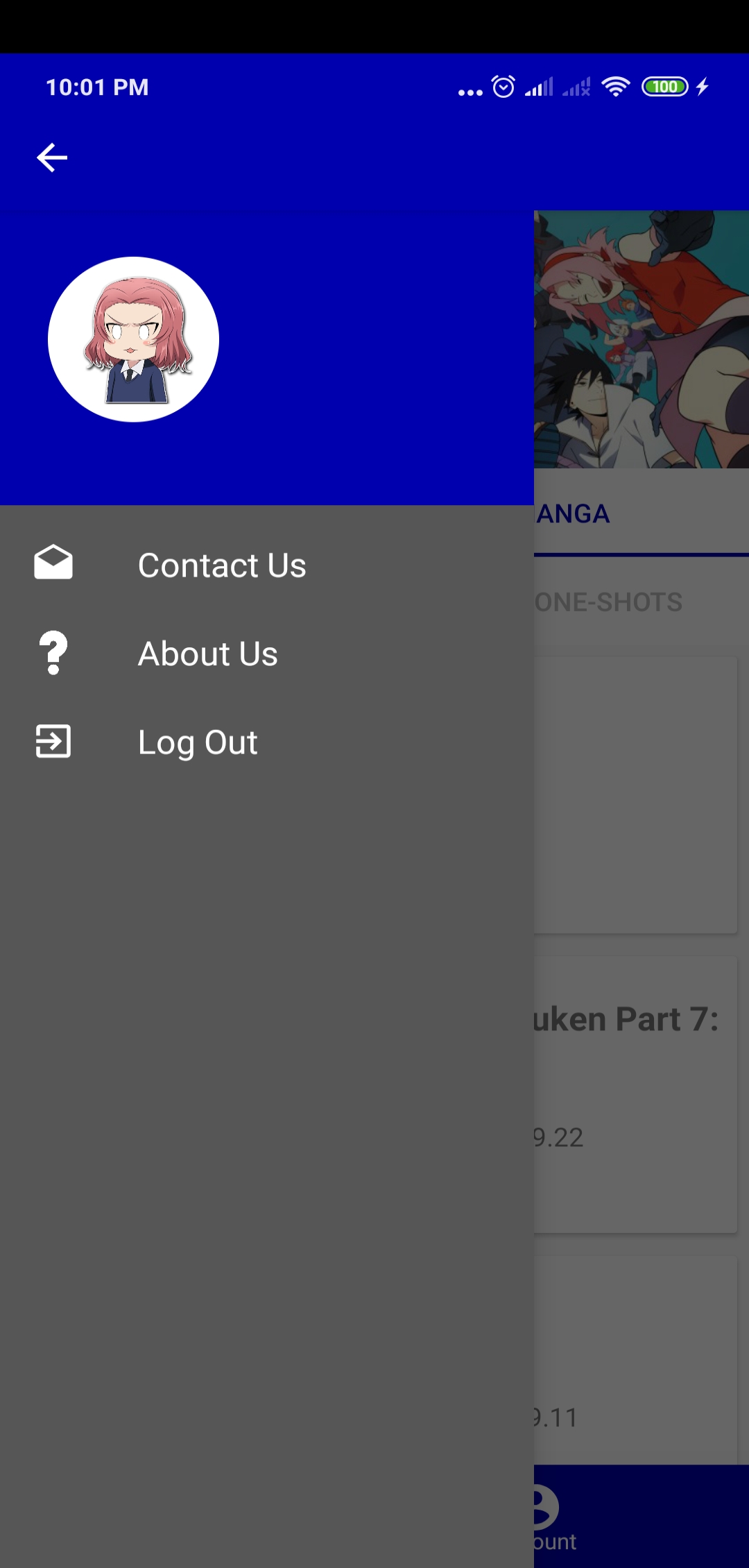The height and width of the screenshot is (1568, 749).
Task: Tap the question mark icon beside About Us
Action: 54,653
